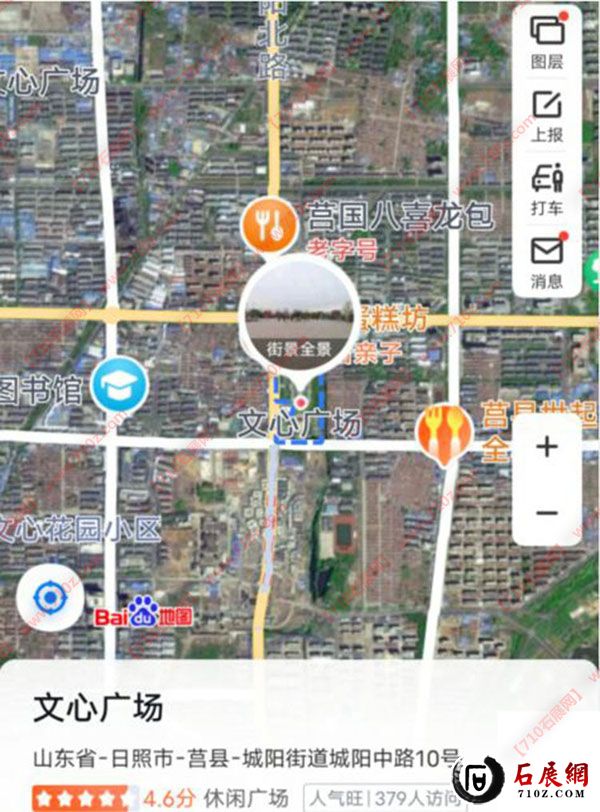Recenter the map on my location
Viewport: 600px width, 812px height.
48,599
